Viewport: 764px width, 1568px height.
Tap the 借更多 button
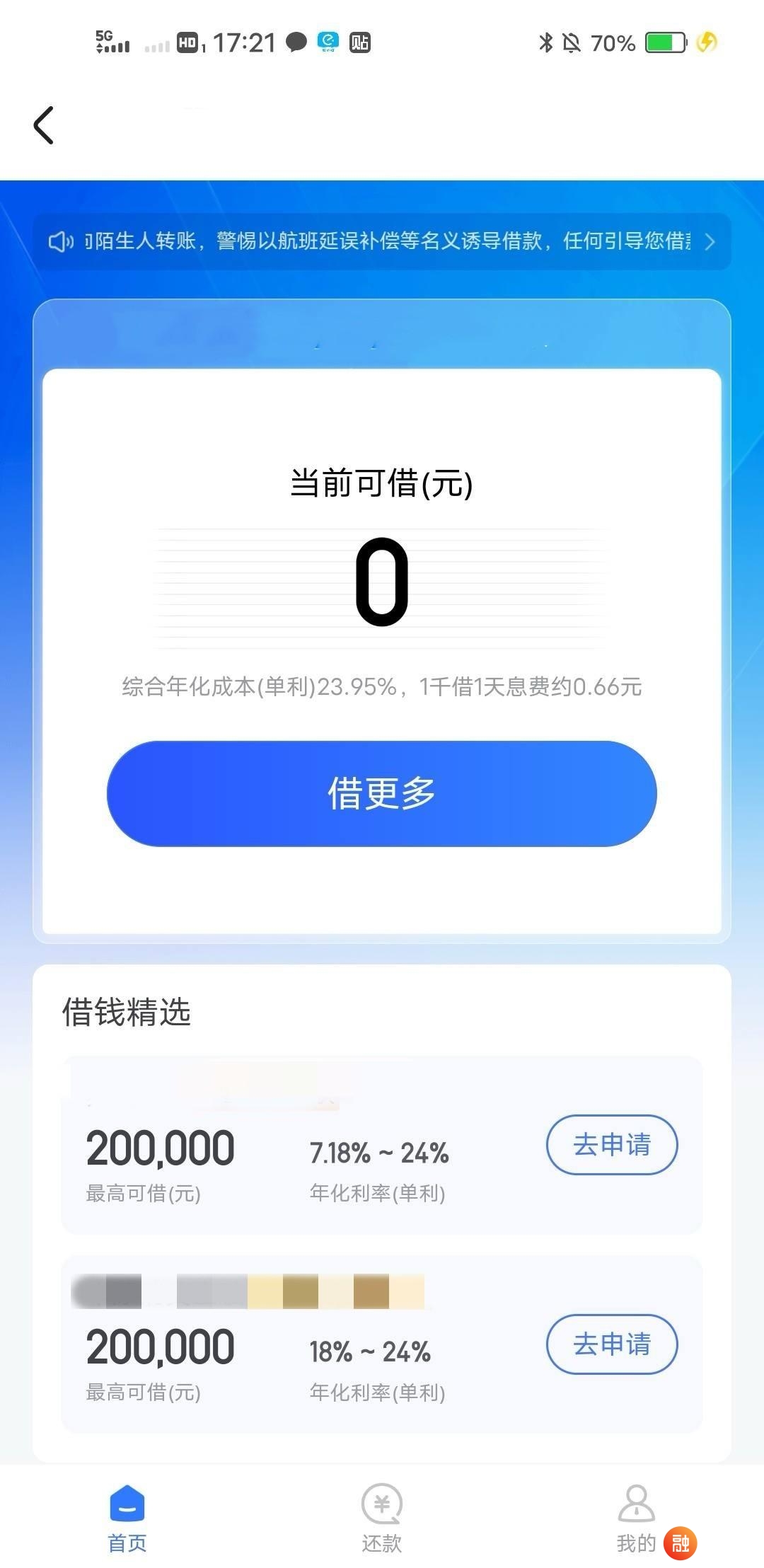tap(382, 793)
